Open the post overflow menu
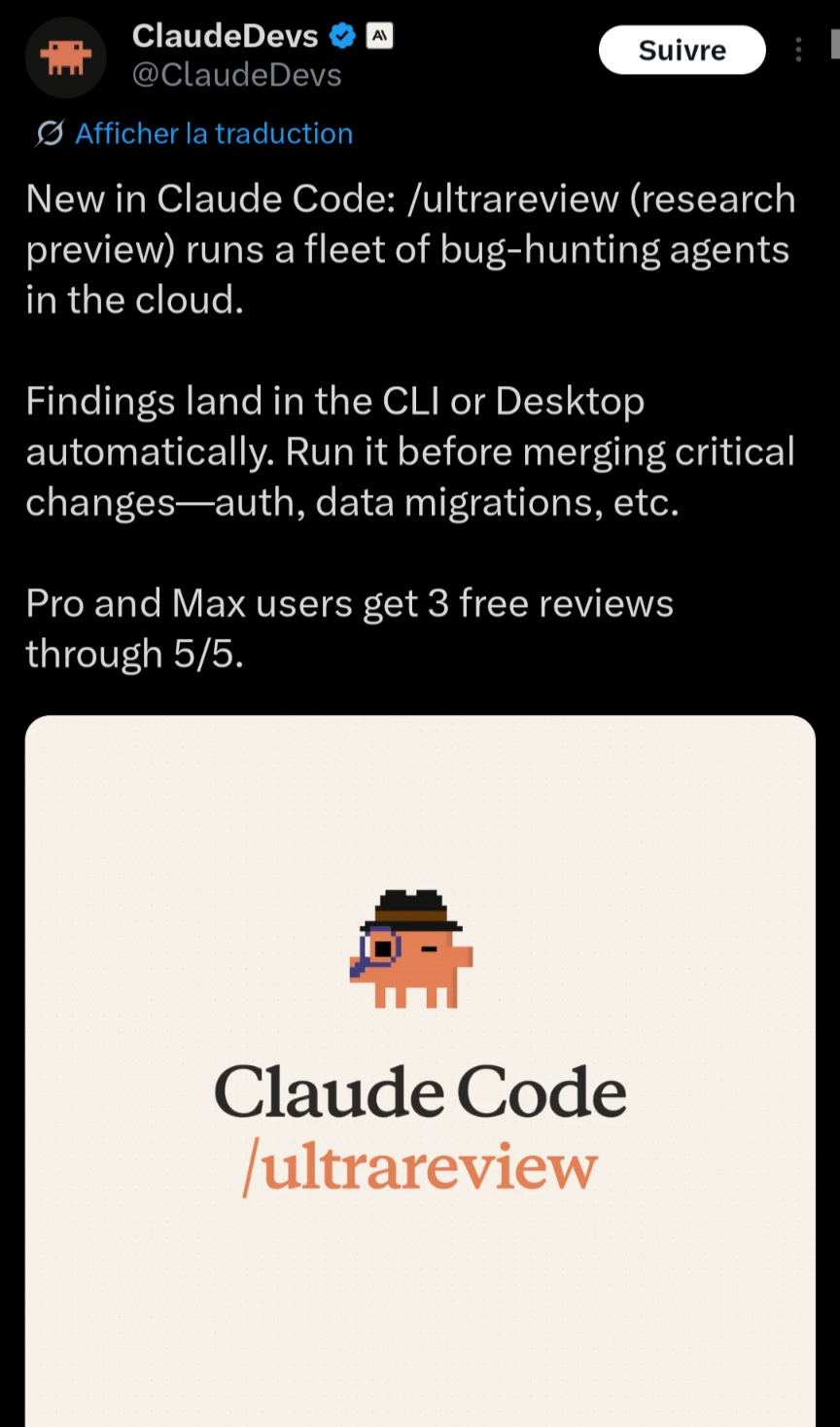The width and height of the screenshot is (840, 1427). 798,50
